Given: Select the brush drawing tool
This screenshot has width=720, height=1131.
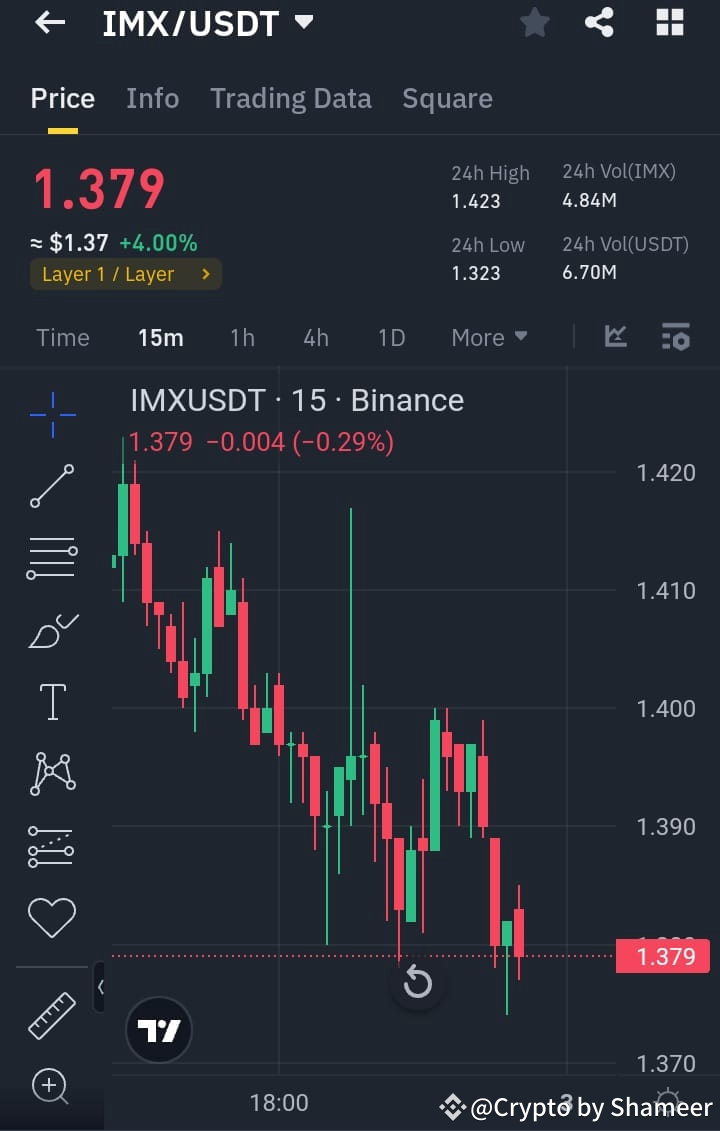Looking at the screenshot, I should (x=52, y=630).
